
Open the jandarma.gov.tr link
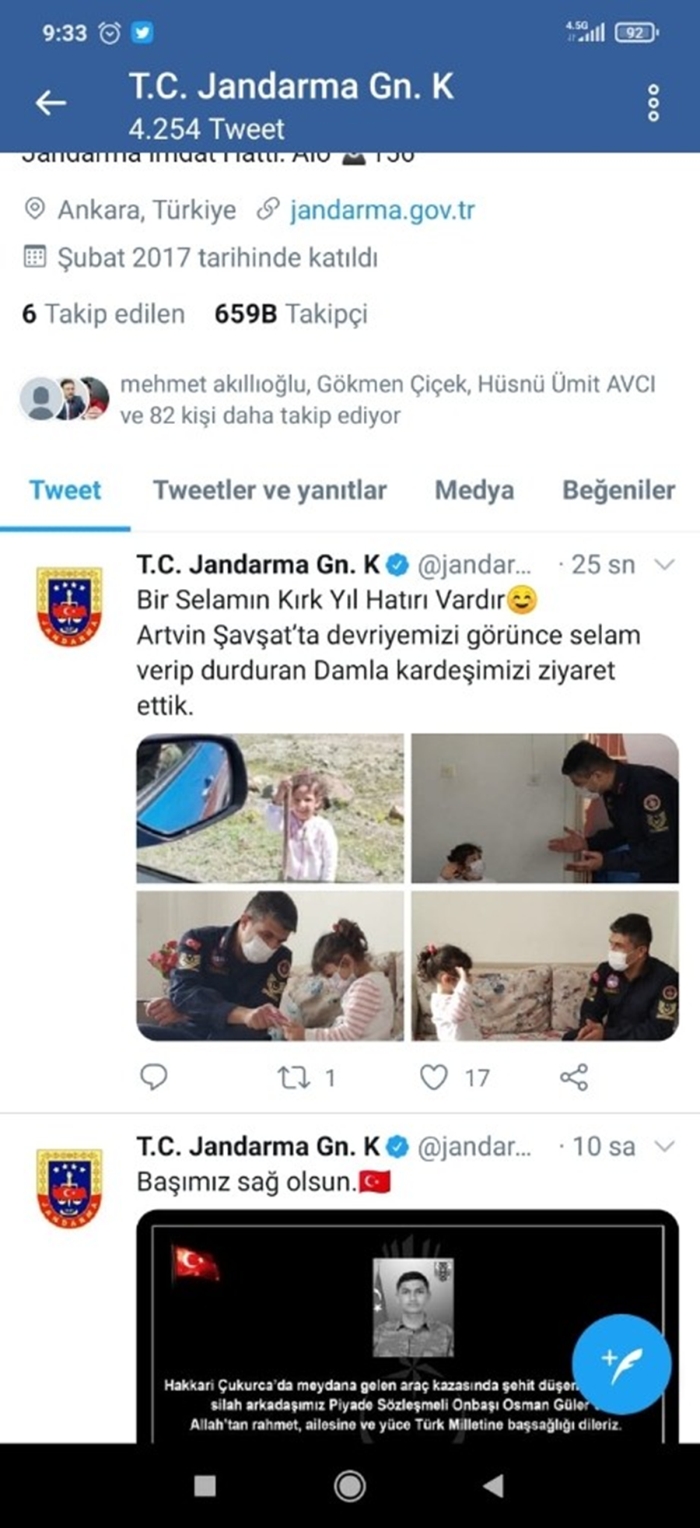coord(381,210)
